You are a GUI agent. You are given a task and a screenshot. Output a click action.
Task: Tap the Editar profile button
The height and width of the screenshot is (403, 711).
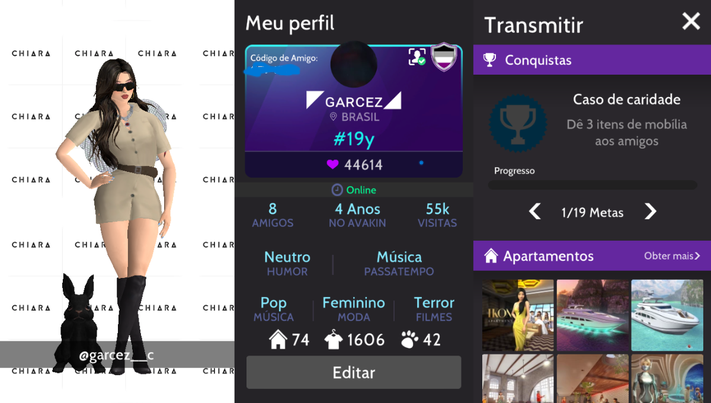click(x=354, y=372)
